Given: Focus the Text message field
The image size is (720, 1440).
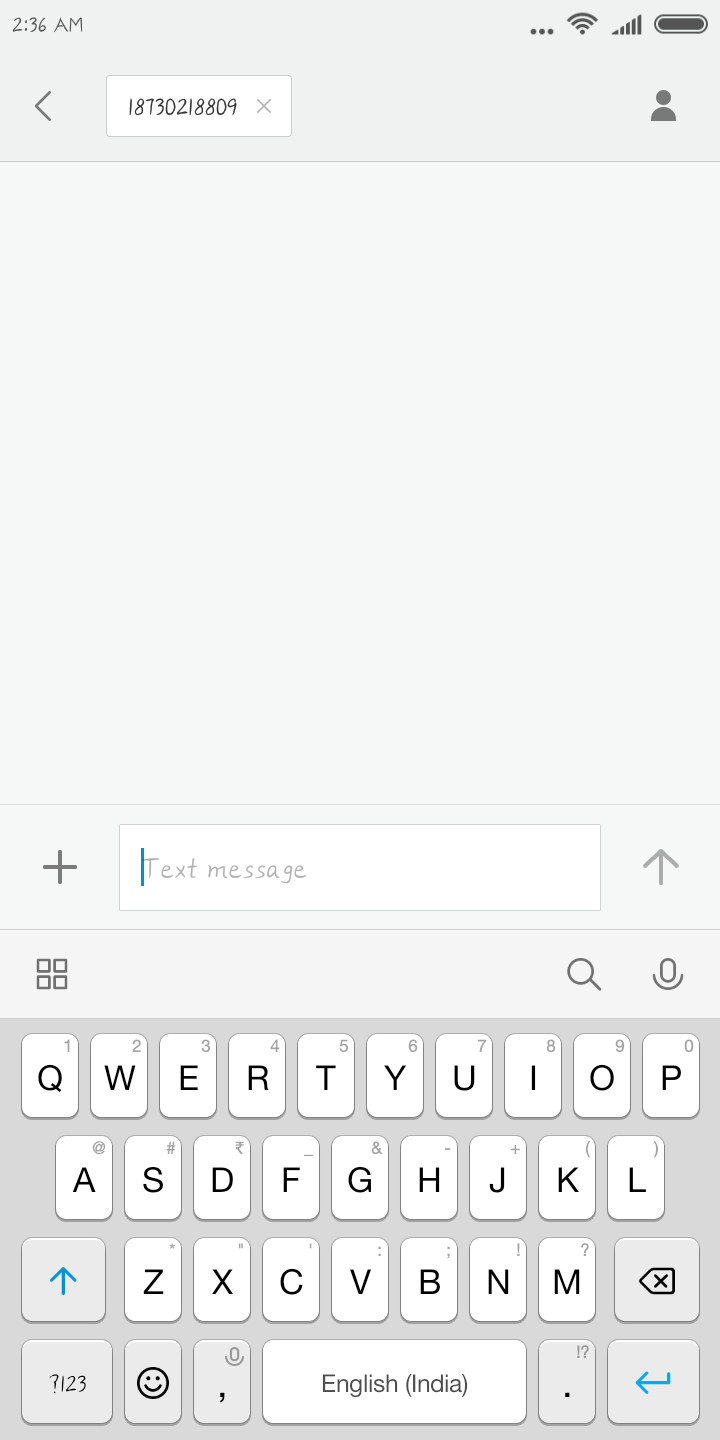Looking at the screenshot, I should click(360, 867).
